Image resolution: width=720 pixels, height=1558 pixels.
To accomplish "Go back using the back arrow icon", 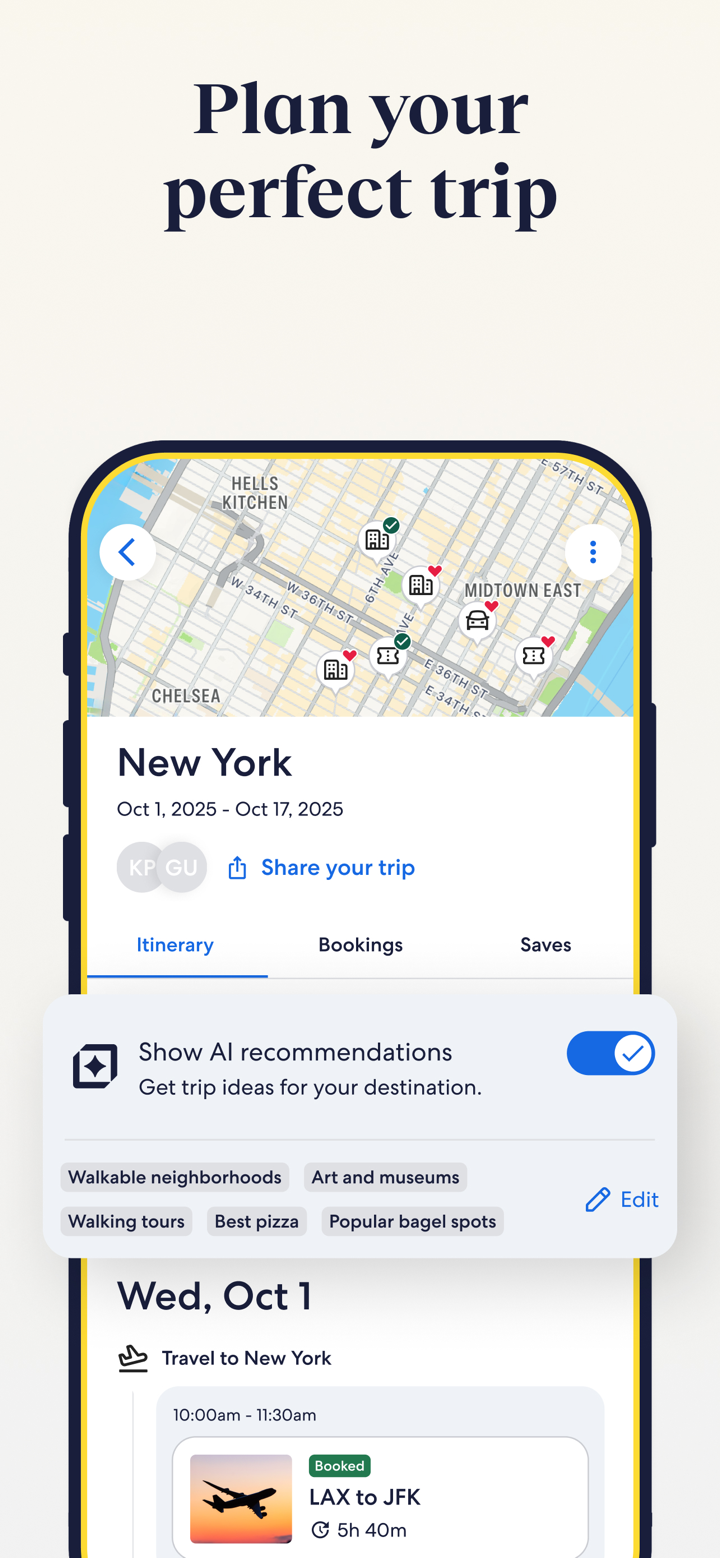I will [x=127, y=552].
